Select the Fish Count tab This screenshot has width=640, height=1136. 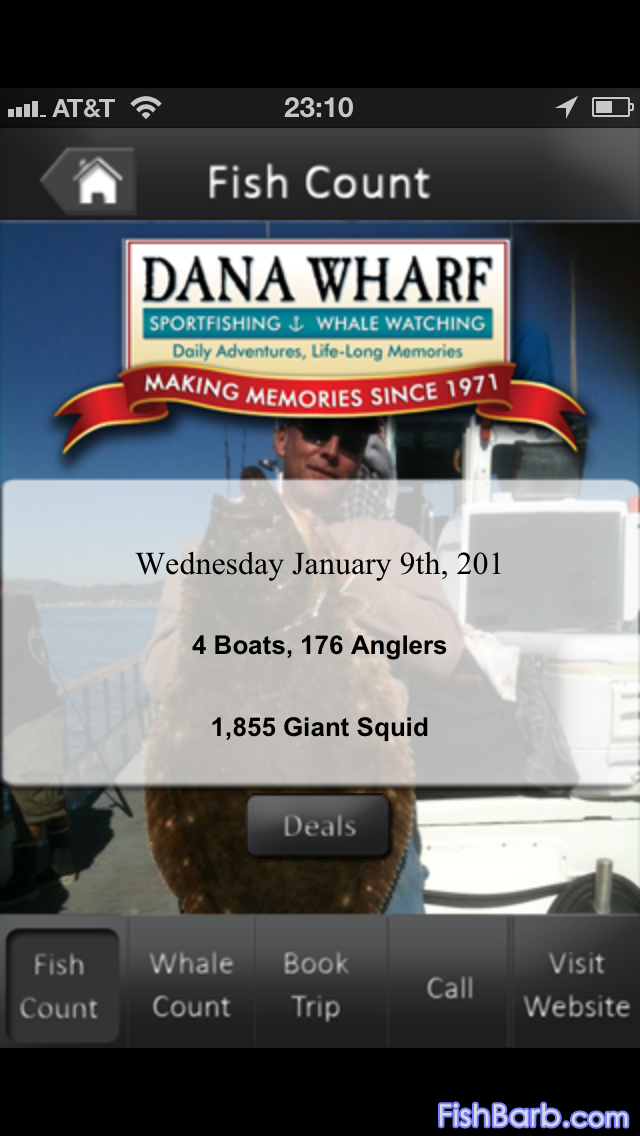[62, 985]
